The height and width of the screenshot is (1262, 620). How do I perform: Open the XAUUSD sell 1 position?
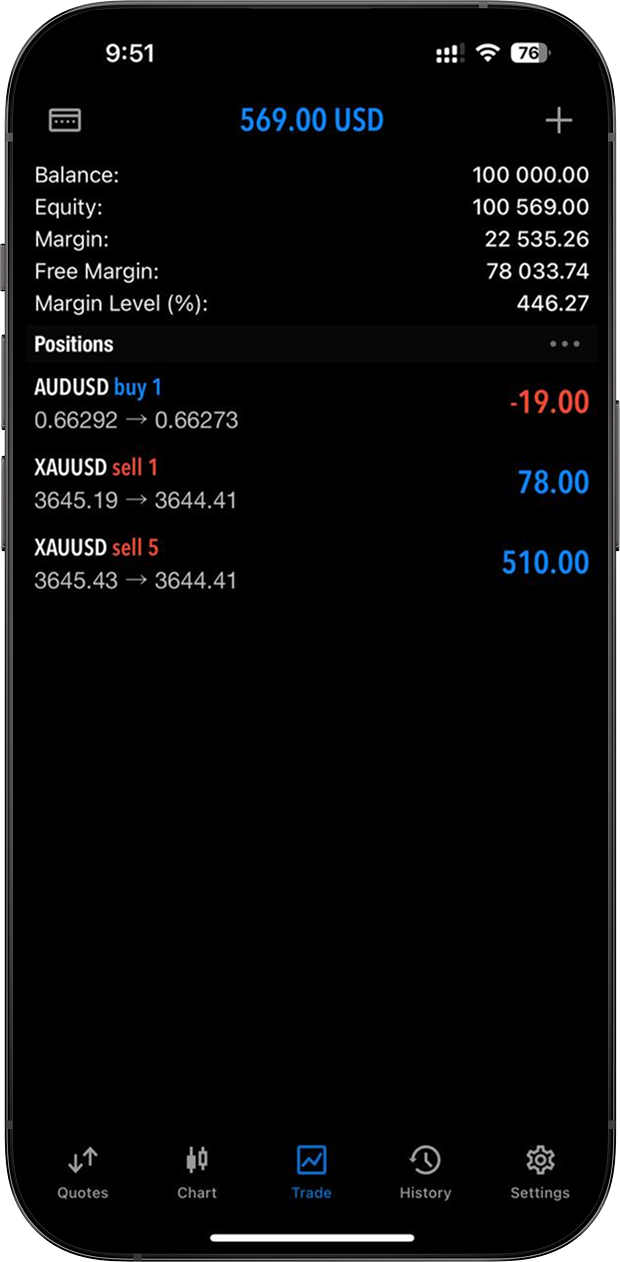click(310, 483)
